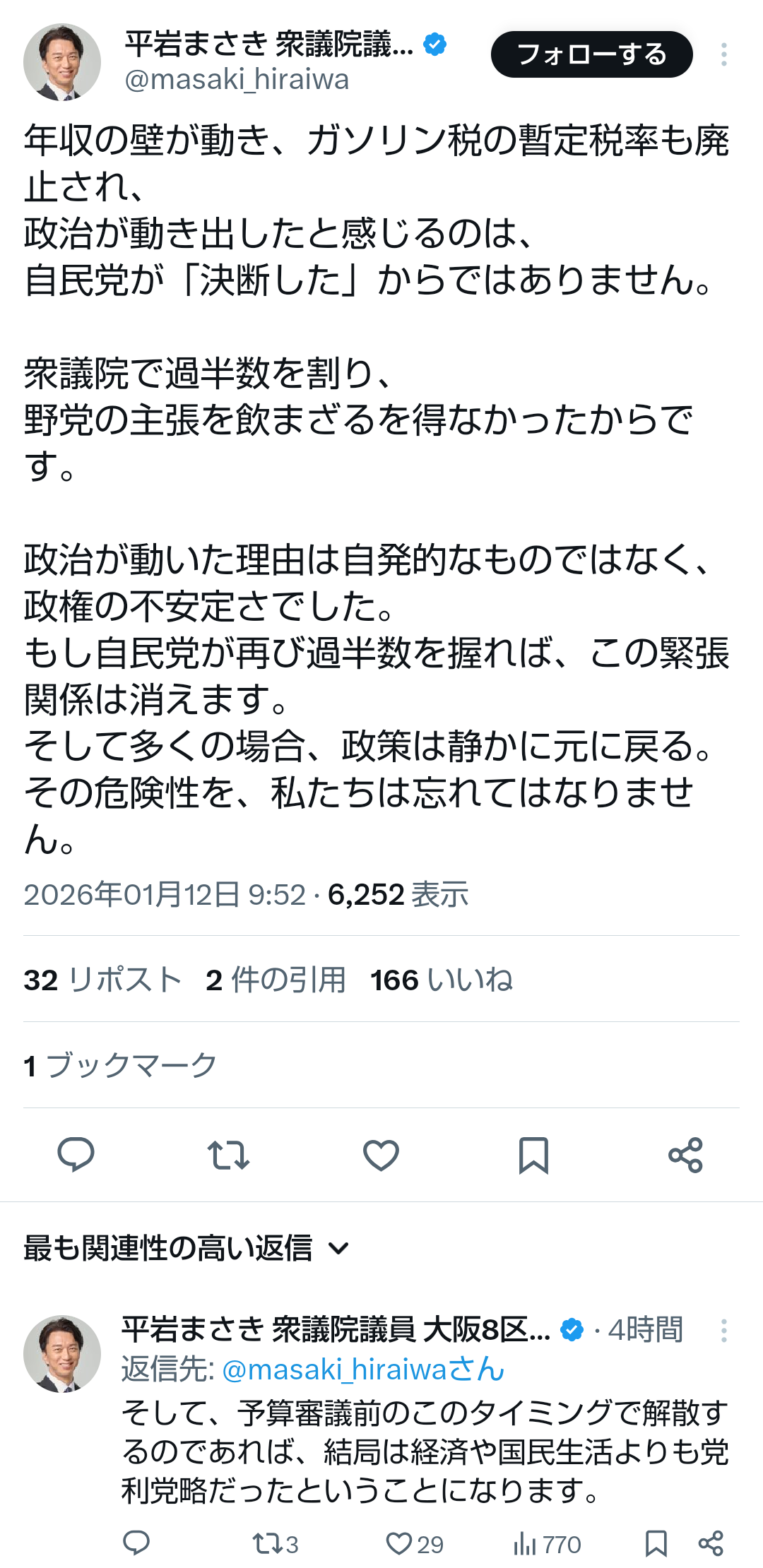Image resolution: width=763 pixels, height=1568 pixels.
Task: Like the main post
Action: tap(381, 1155)
